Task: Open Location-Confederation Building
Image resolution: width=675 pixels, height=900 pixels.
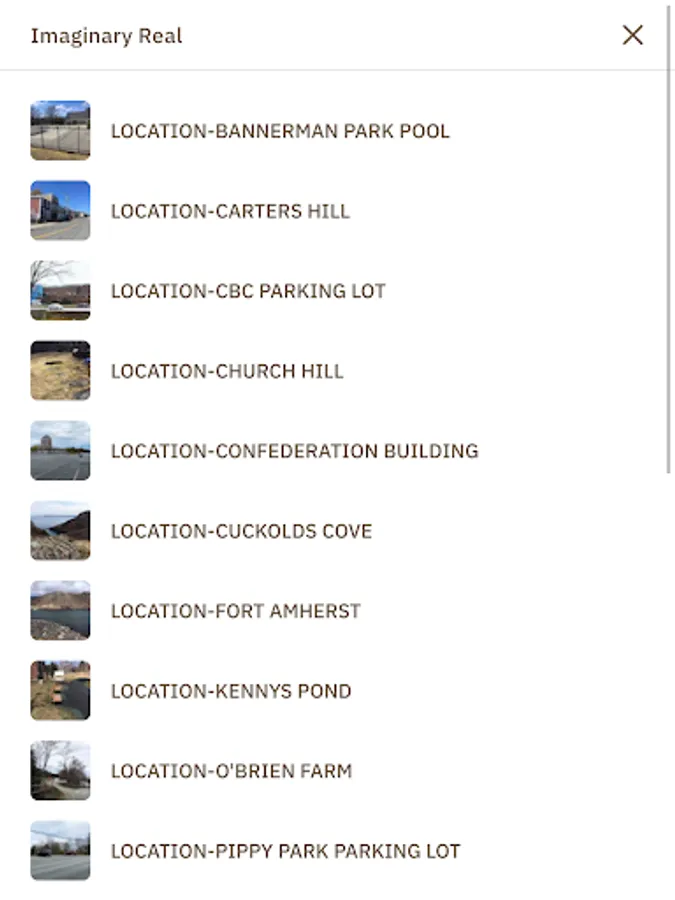Action: [294, 451]
